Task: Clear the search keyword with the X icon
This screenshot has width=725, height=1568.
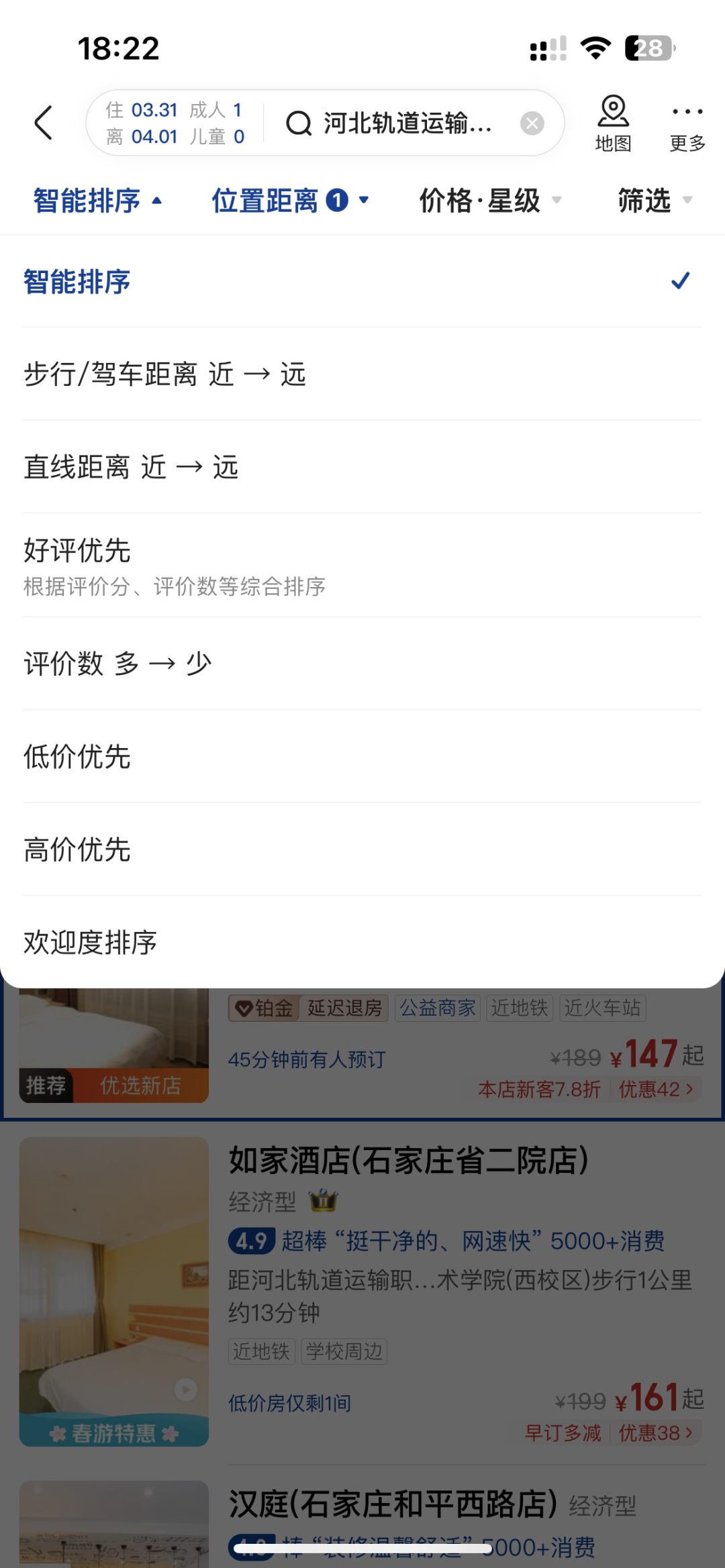Action: tap(532, 123)
